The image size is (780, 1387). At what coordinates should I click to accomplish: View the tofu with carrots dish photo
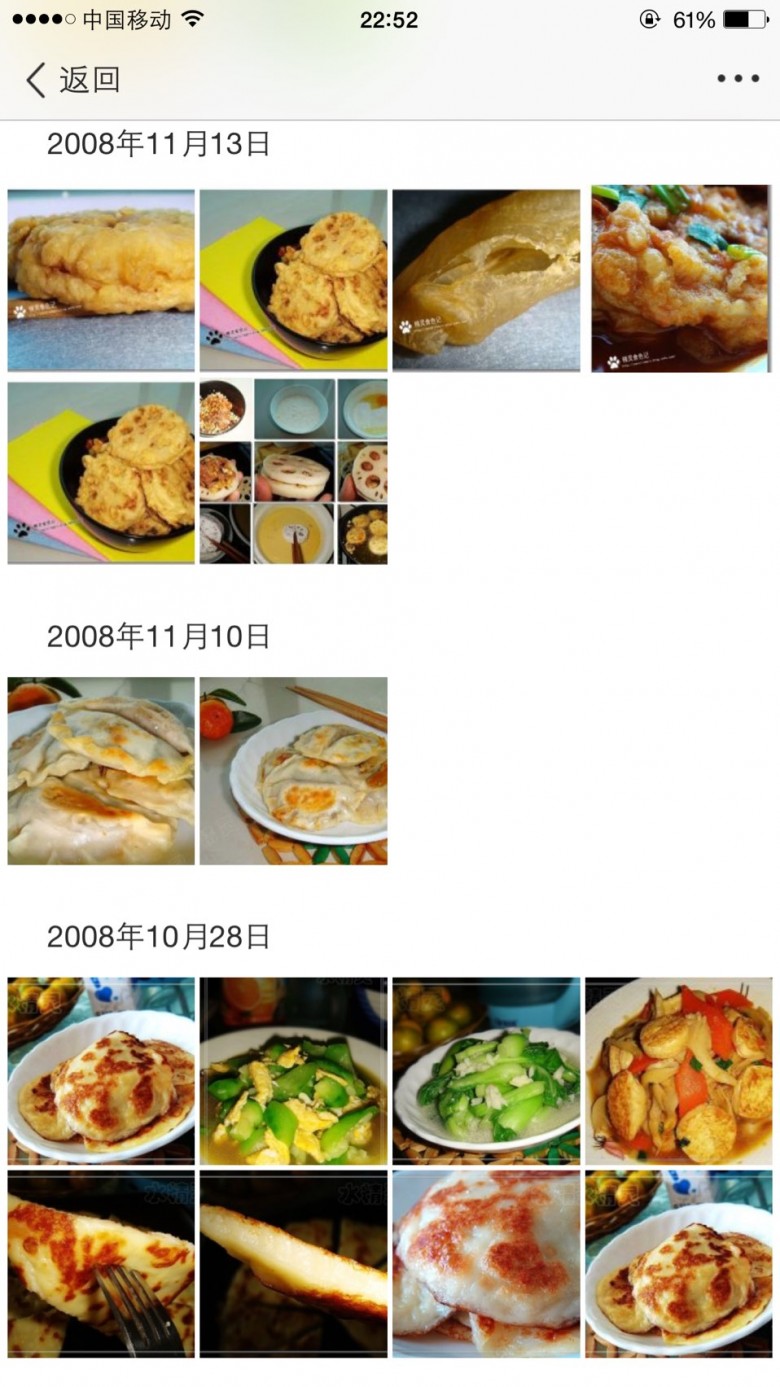click(678, 1071)
